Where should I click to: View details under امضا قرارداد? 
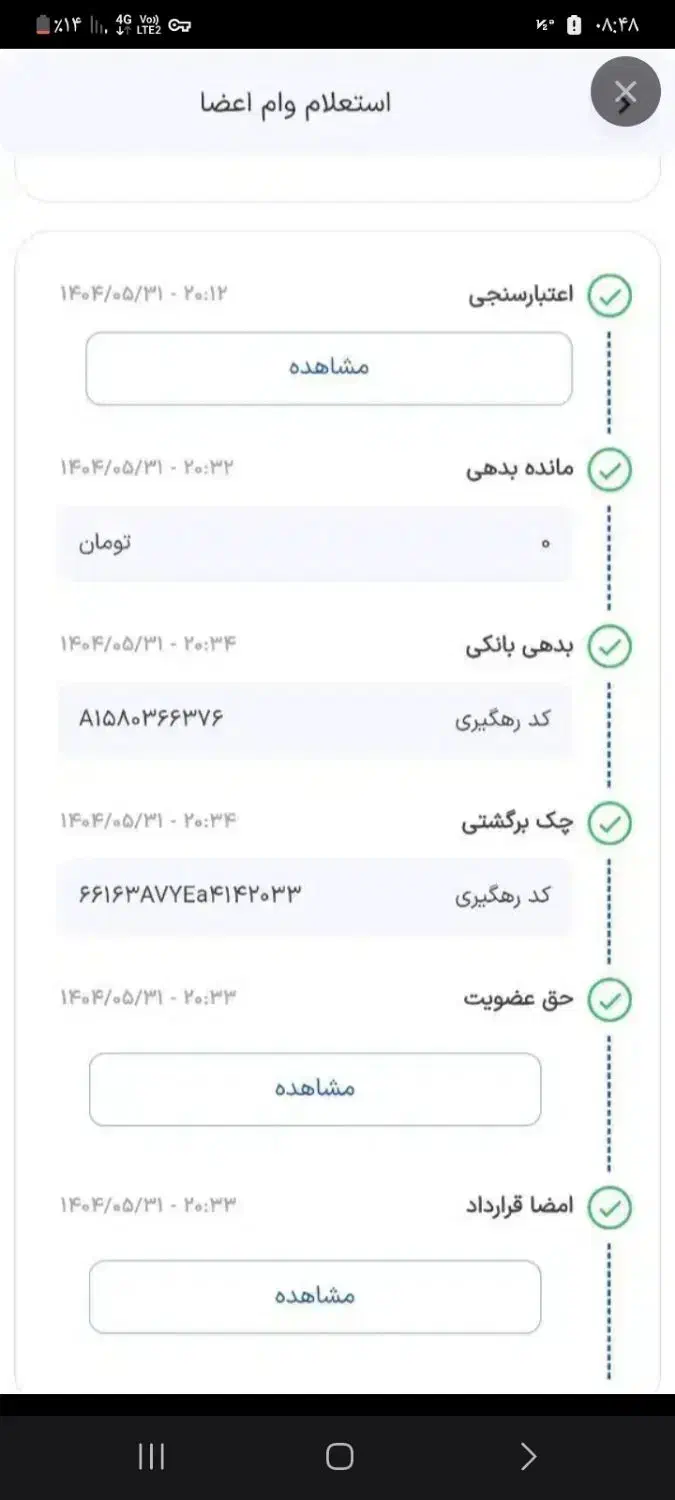[x=315, y=1296]
